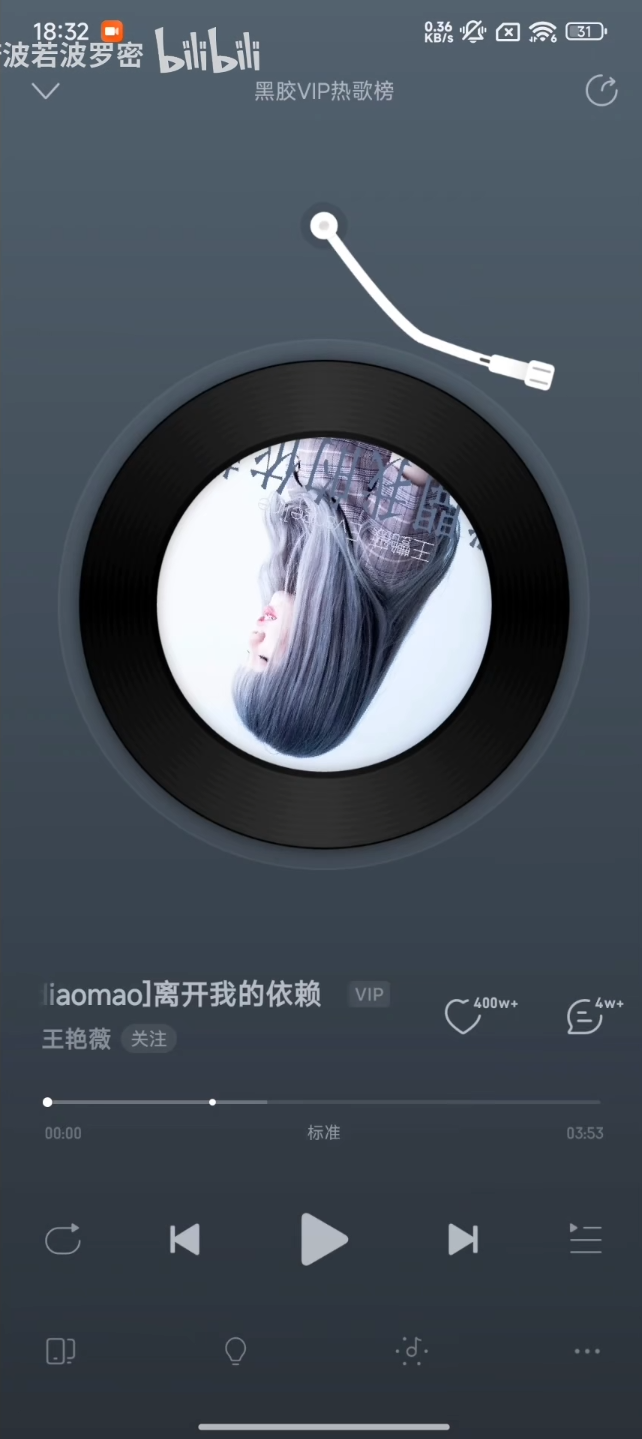
Task: Open the current playlist queue
Action: (x=585, y=1240)
